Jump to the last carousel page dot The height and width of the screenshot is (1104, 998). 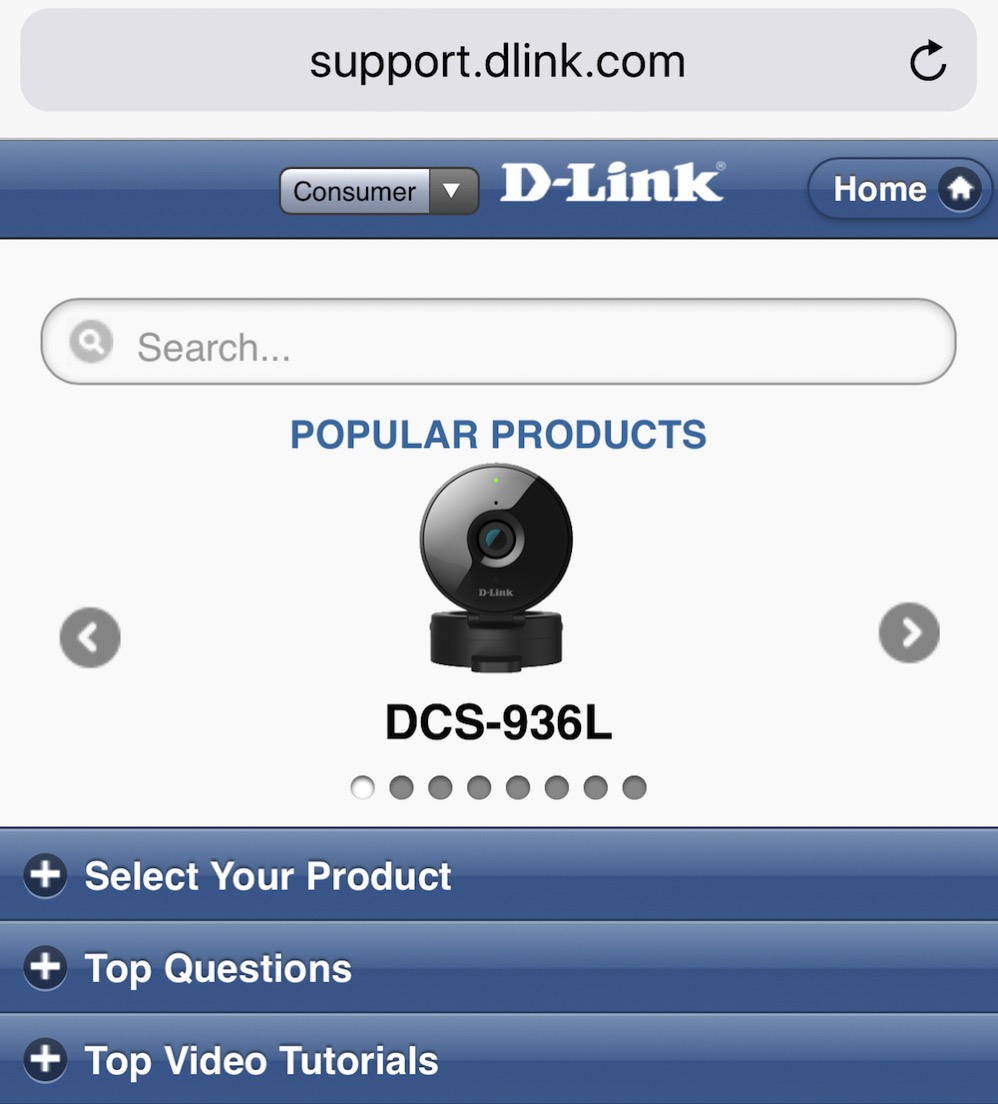(634, 788)
